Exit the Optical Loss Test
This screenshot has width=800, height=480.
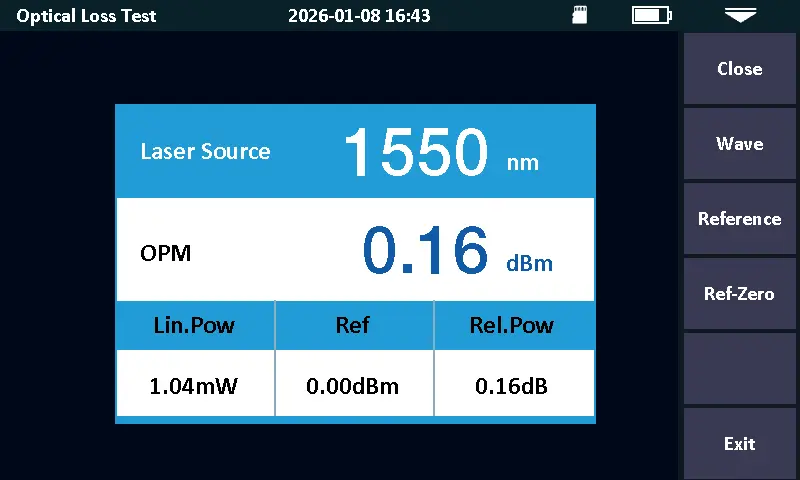coord(740,444)
